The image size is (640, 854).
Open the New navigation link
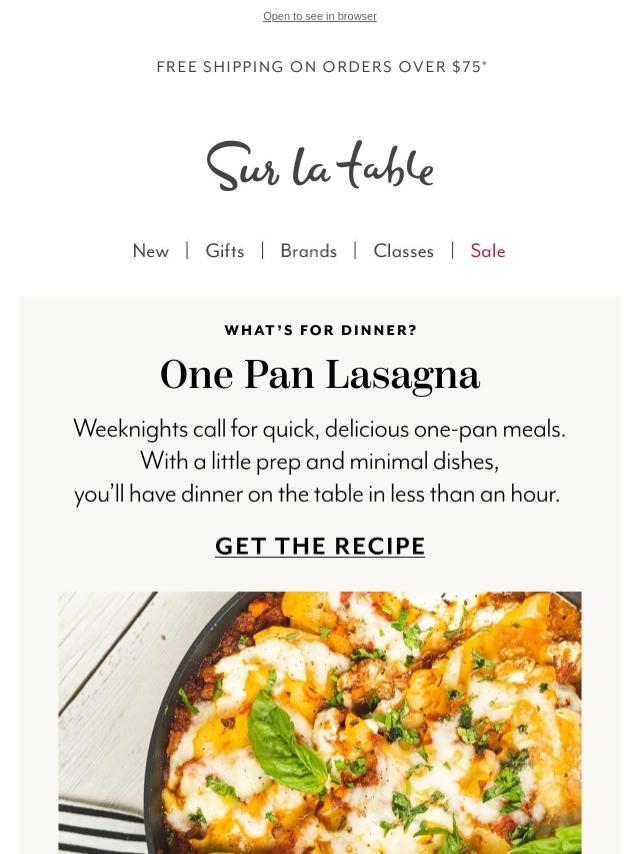tap(151, 251)
